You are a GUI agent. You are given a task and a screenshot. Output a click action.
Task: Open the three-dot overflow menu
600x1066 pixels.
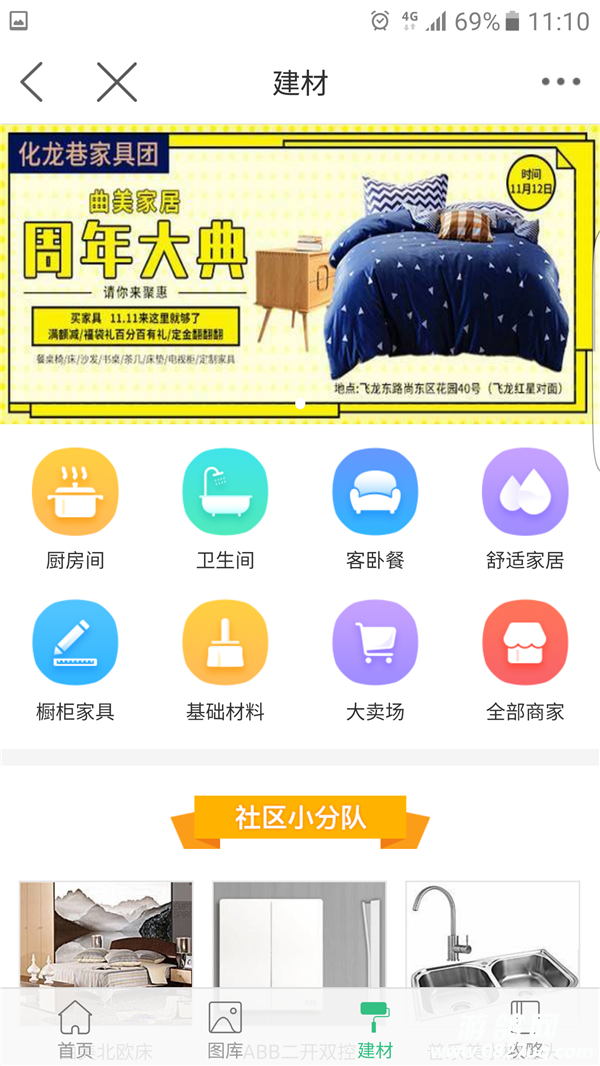tap(560, 82)
